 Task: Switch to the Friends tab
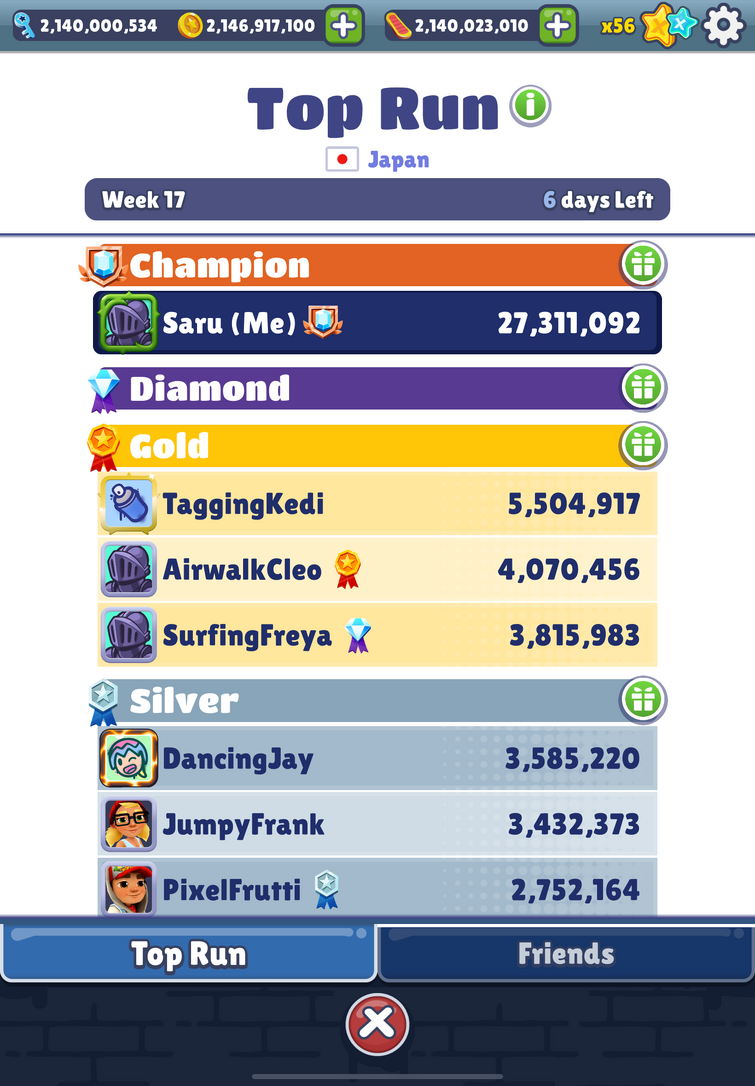click(x=566, y=953)
